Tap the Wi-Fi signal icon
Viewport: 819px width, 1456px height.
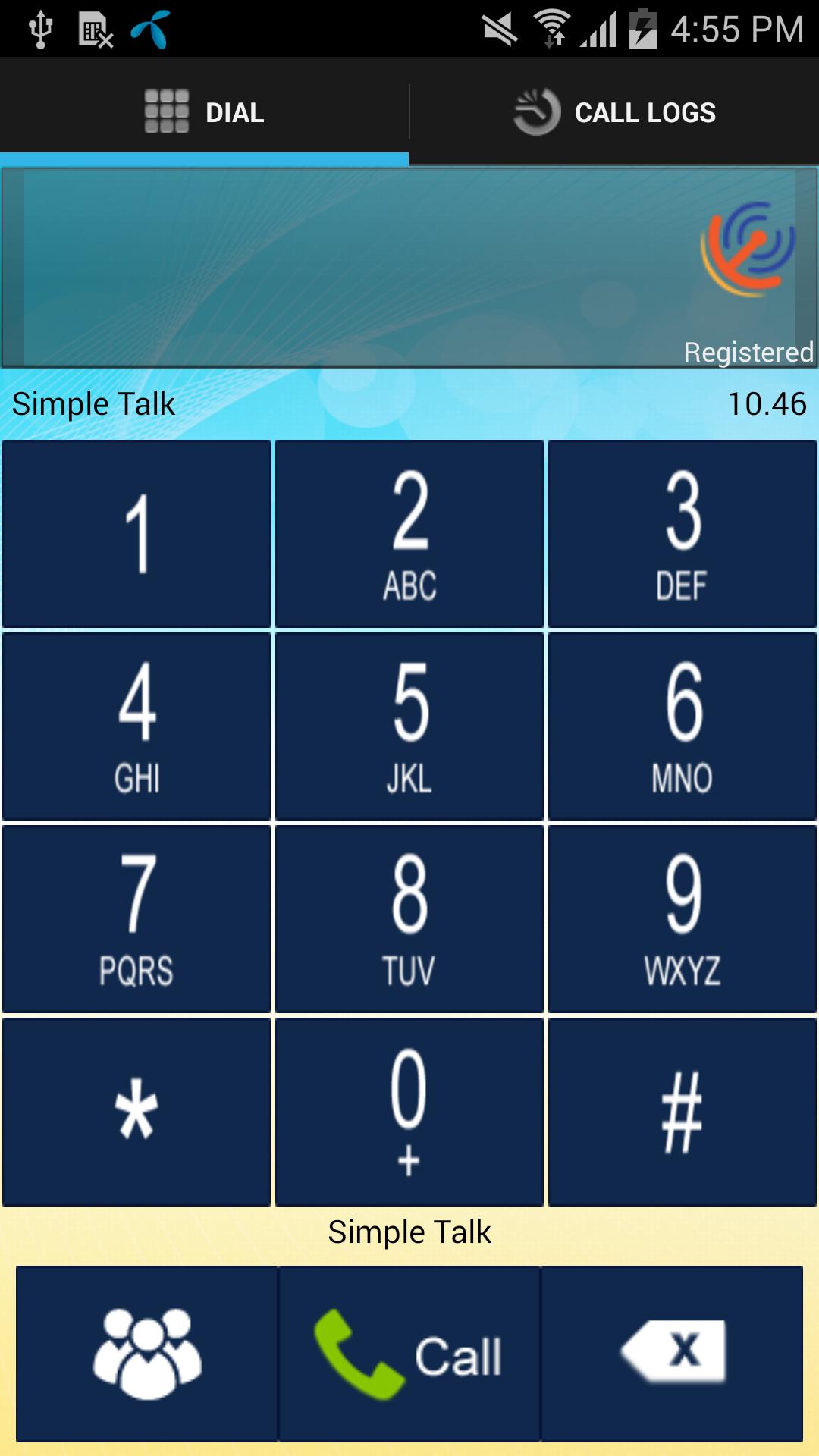(x=551, y=25)
